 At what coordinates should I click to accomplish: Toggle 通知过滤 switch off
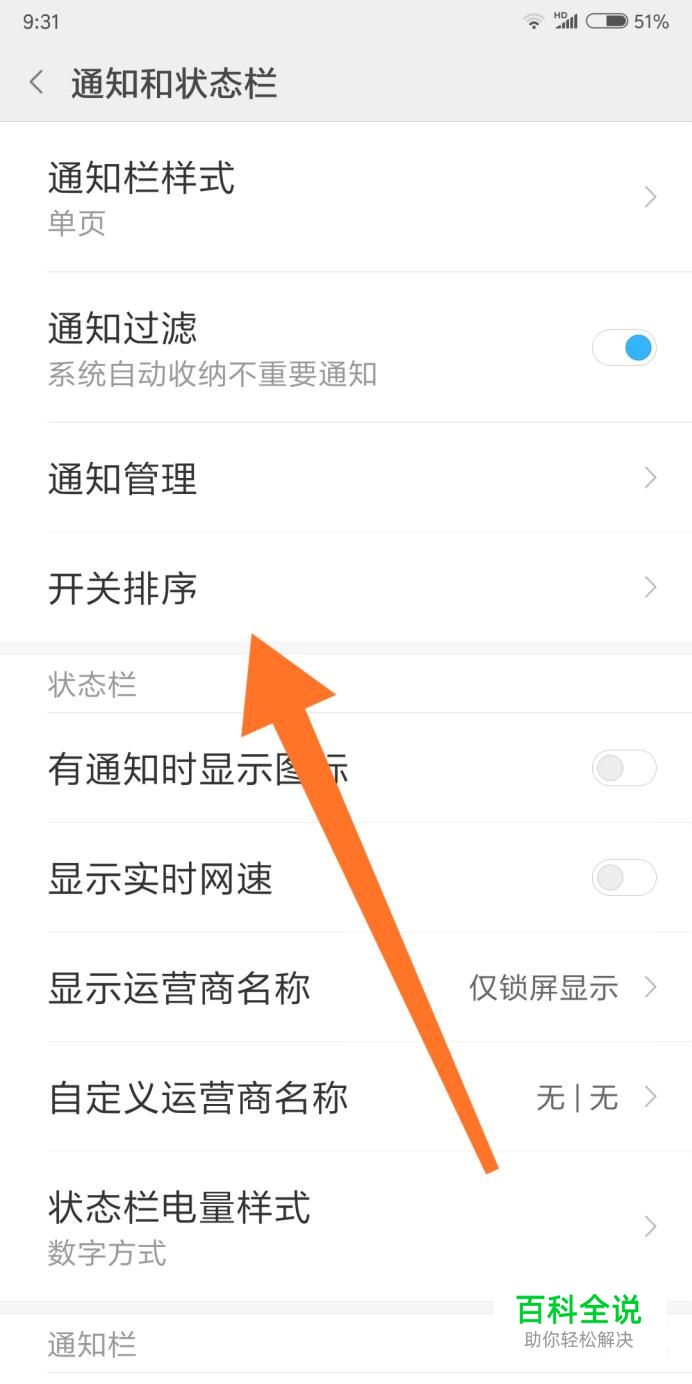click(624, 348)
